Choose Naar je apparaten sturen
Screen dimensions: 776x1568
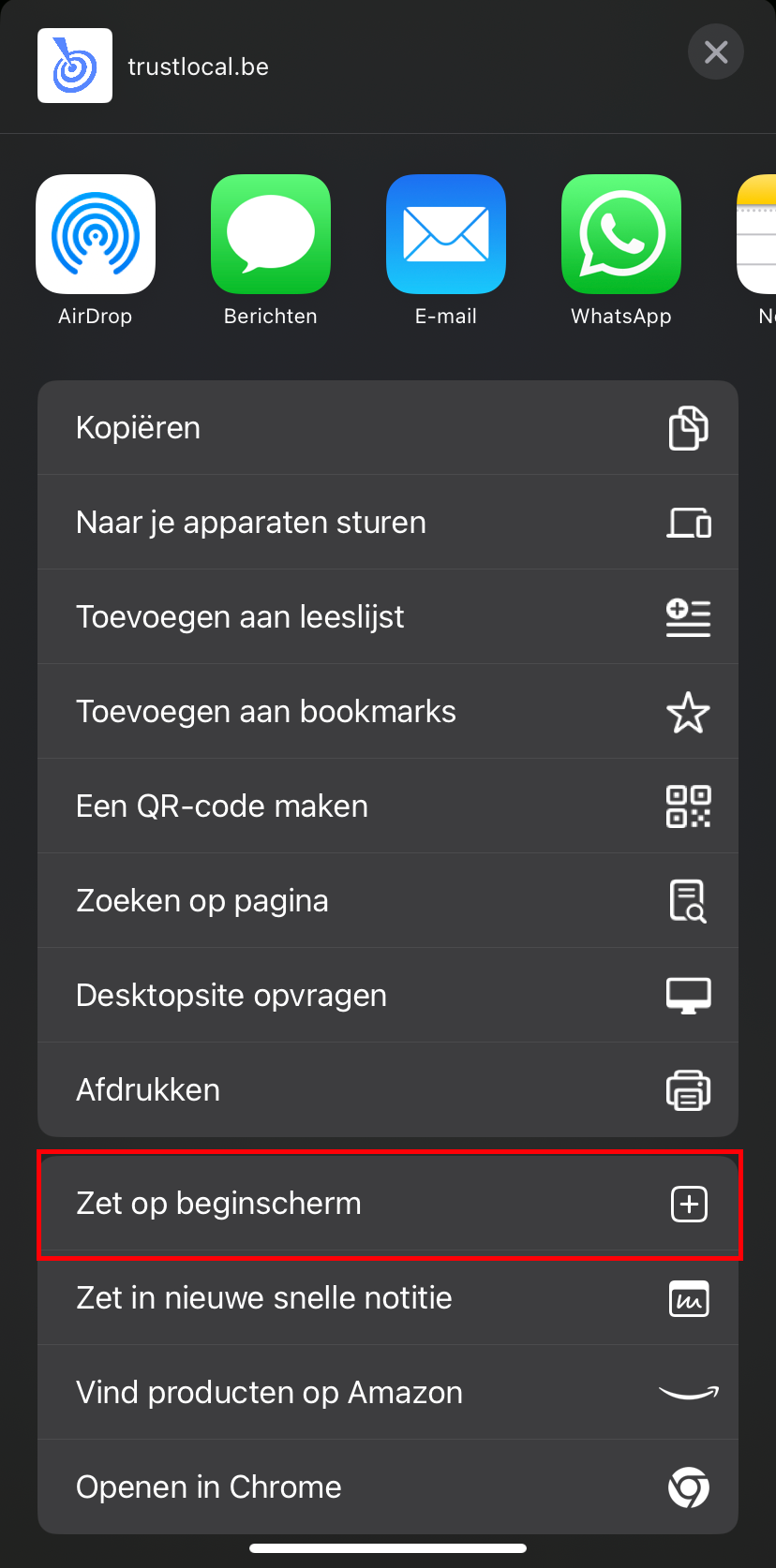coord(388,523)
